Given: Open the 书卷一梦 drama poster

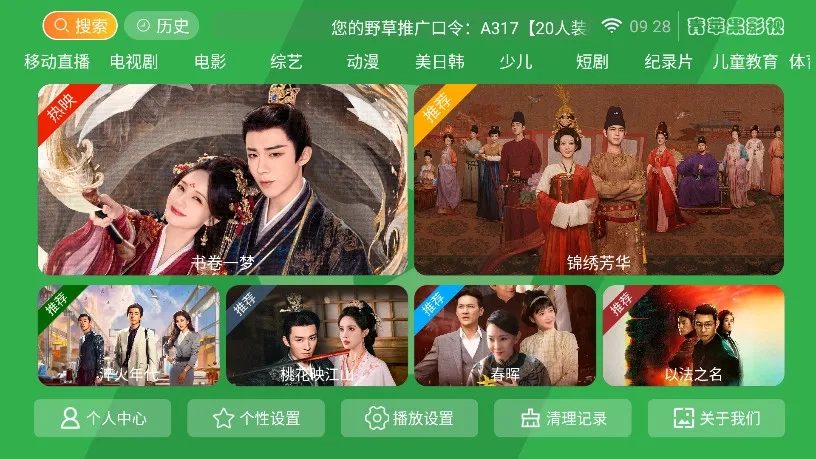Looking at the screenshot, I should (223, 180).
